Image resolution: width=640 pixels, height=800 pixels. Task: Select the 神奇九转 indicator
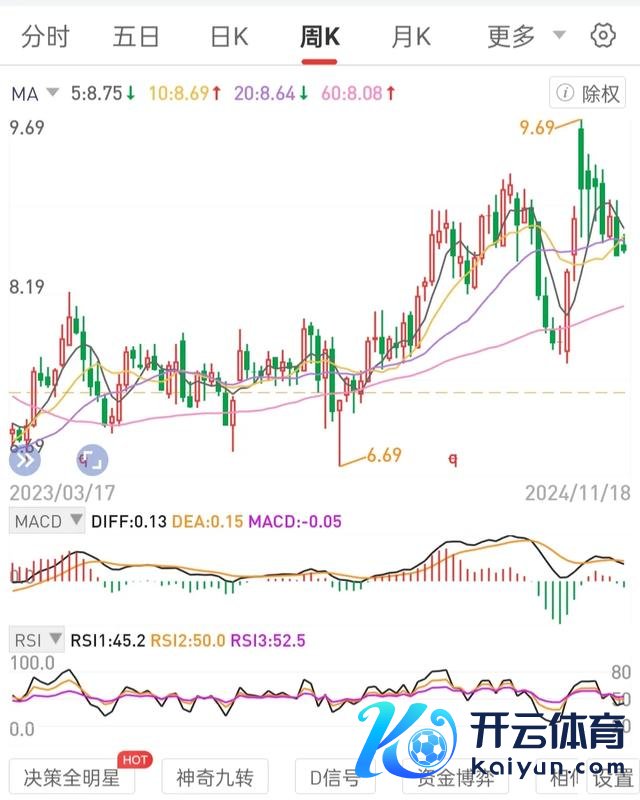click(215, 778)
